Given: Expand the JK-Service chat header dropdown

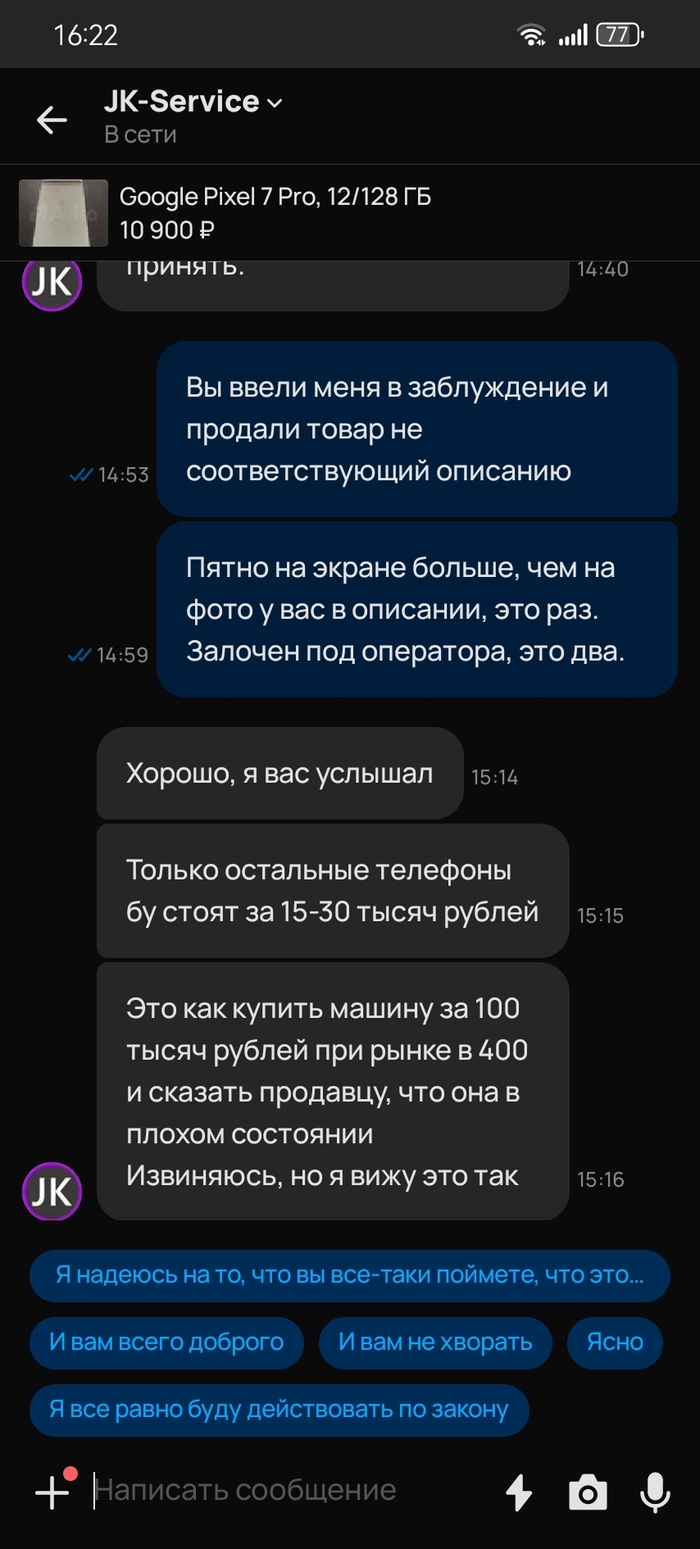Looking at the screenshot, I should [276, 102].
